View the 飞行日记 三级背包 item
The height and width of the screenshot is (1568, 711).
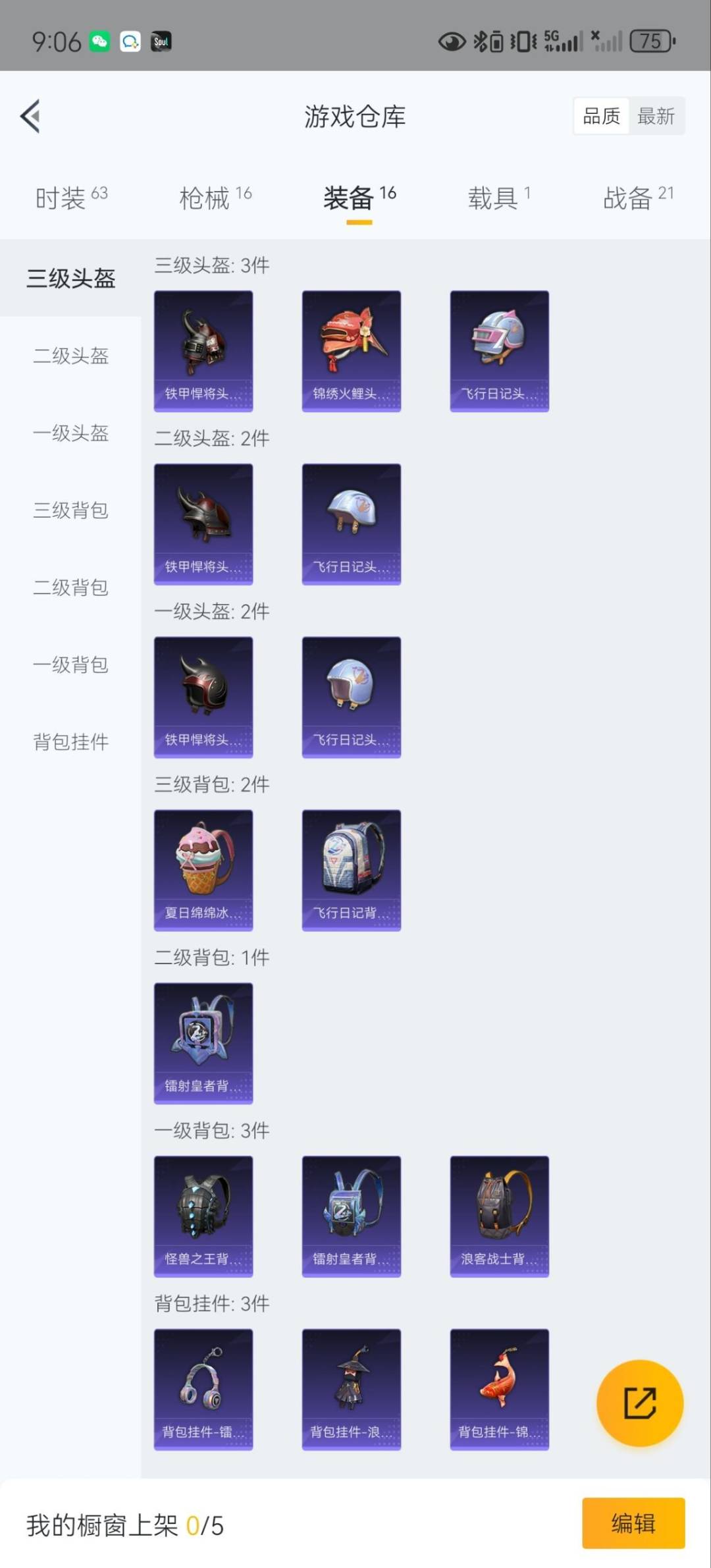point(351,870)
